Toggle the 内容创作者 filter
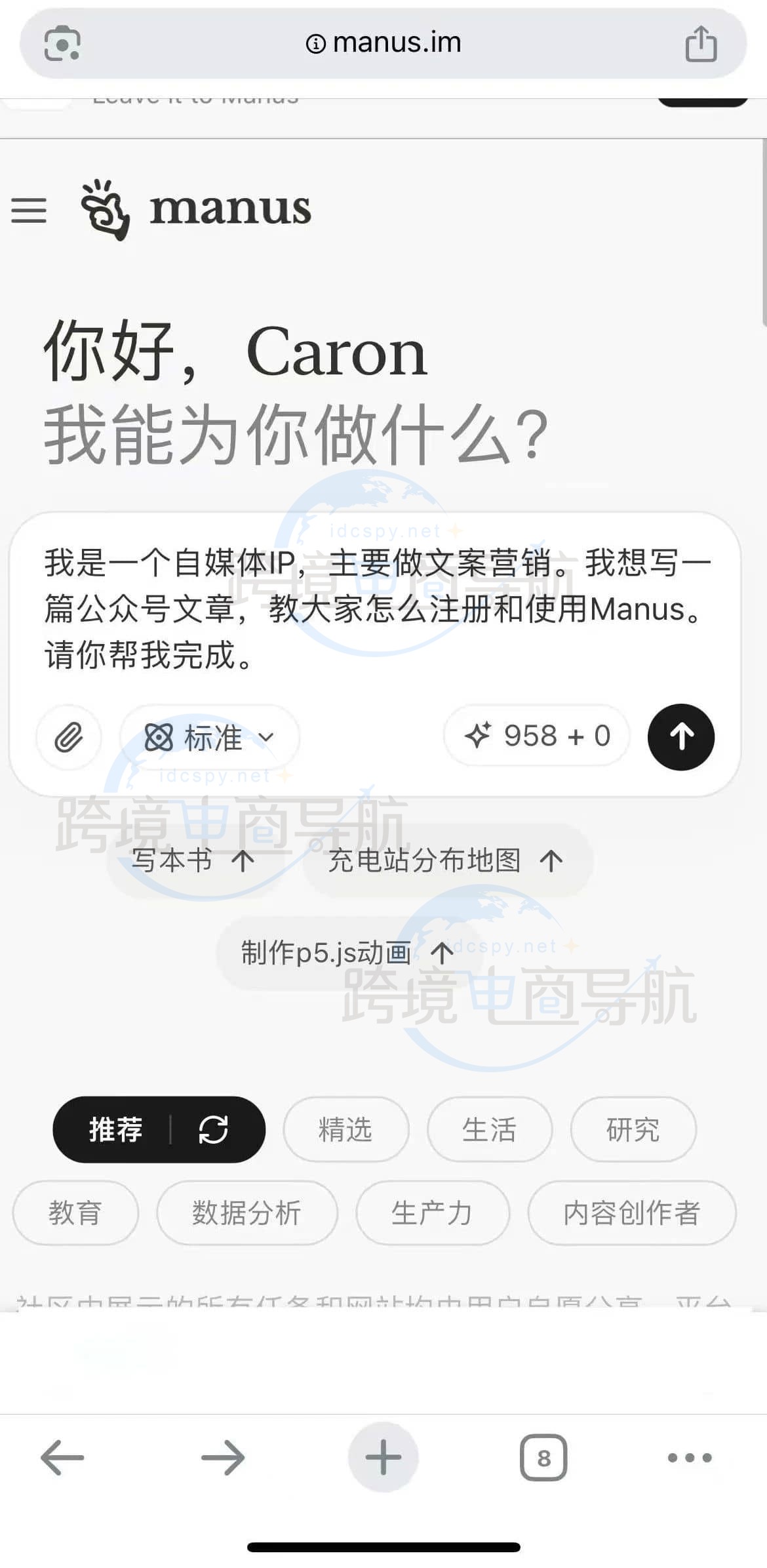The width and height of the screenshot is (767, 1568). coord(631,1213)
